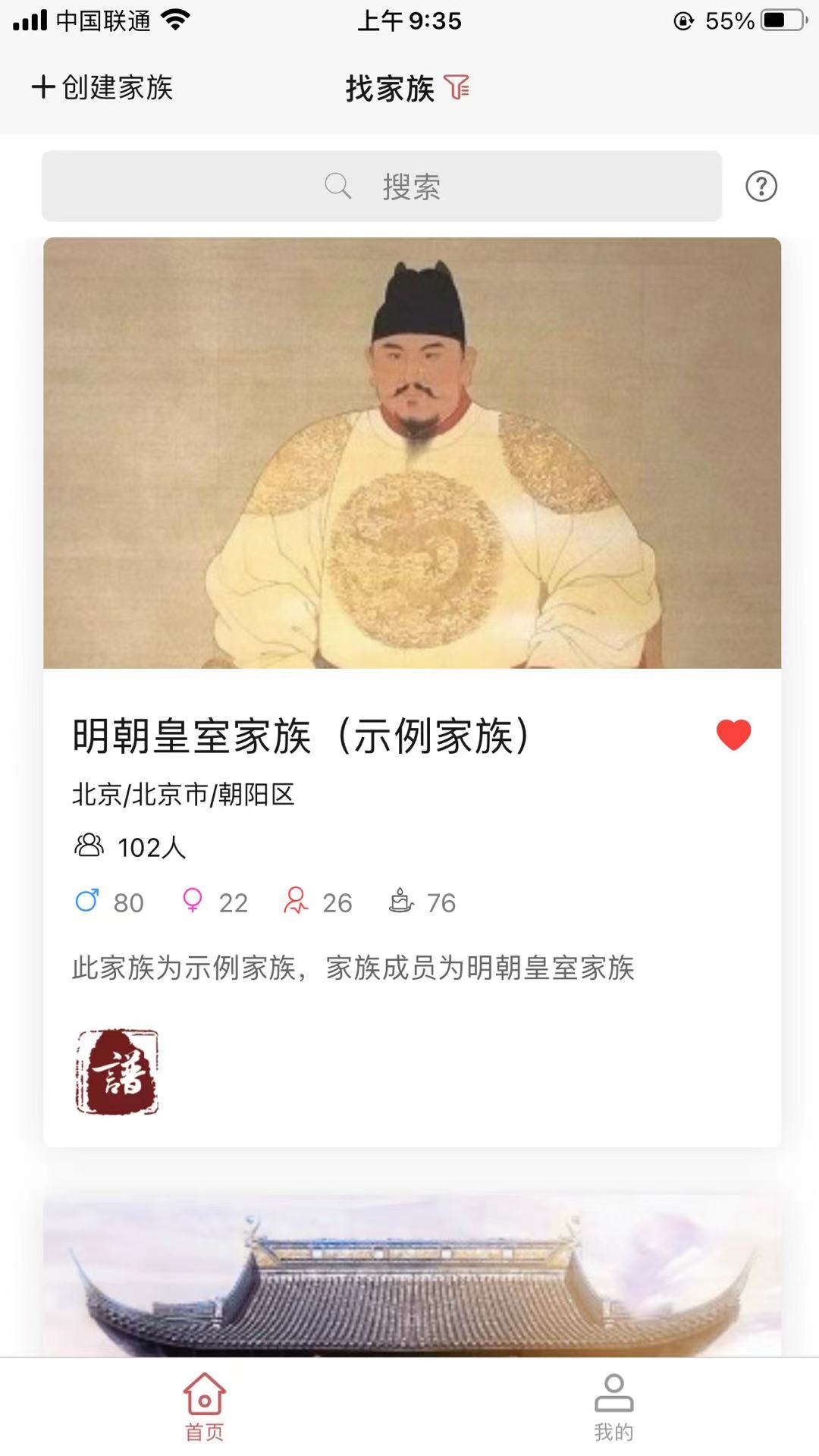Unfavorite 明朝皇室家族 with the heart icon
The height and width of the screenshot is (1456, 819).
pyautogui.click(x=733, y=735)
